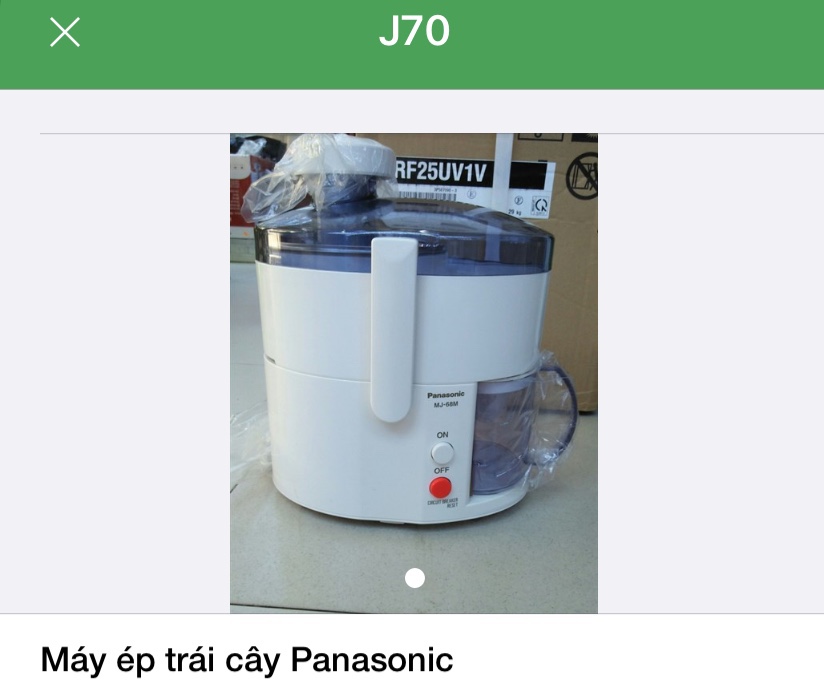The height and width of the screenshot is (690, 824).
Task: Close the J70 product screen
Action: coord(65,33)
